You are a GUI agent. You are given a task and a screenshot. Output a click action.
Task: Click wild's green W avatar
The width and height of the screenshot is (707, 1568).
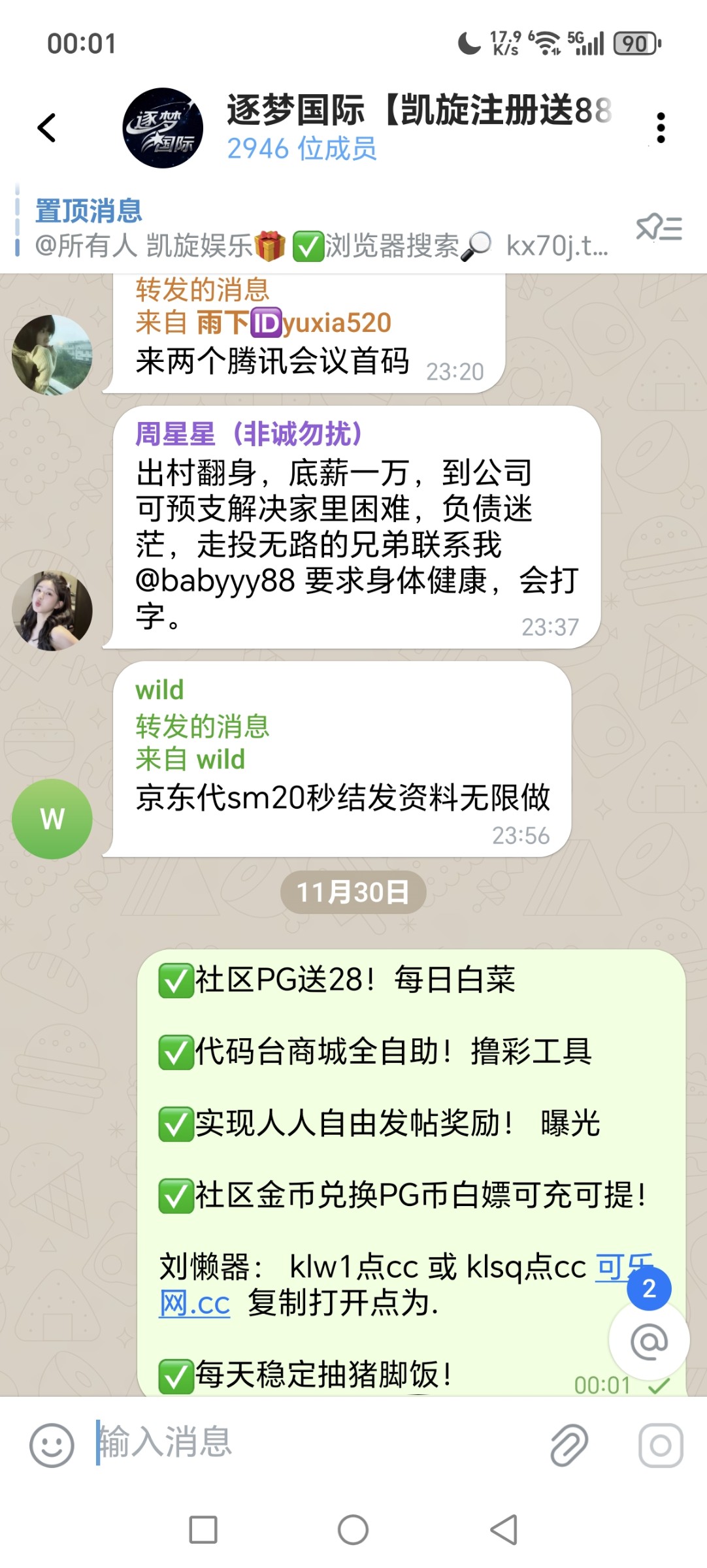[53, 819]
